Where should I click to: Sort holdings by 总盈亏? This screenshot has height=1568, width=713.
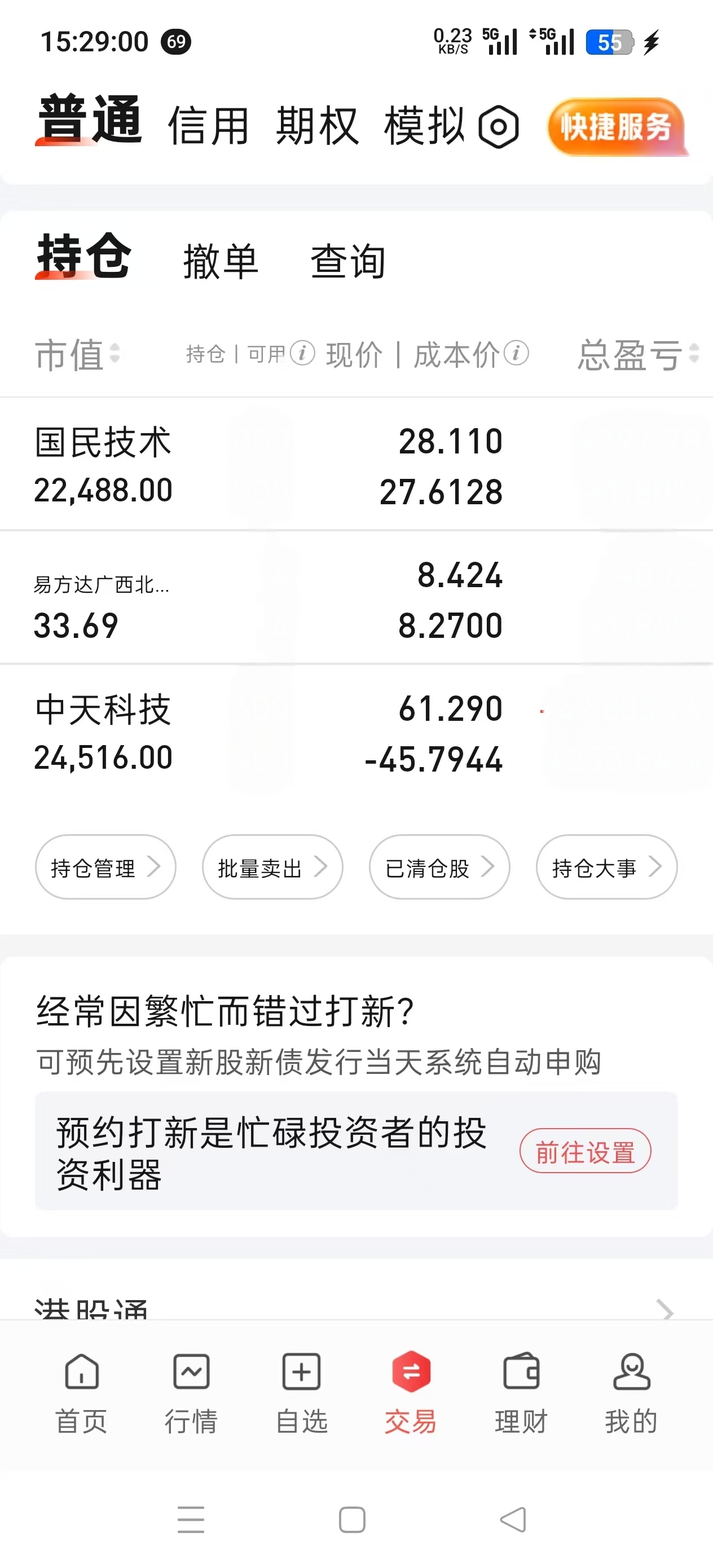pyautogui.click(x=638, y=354)
